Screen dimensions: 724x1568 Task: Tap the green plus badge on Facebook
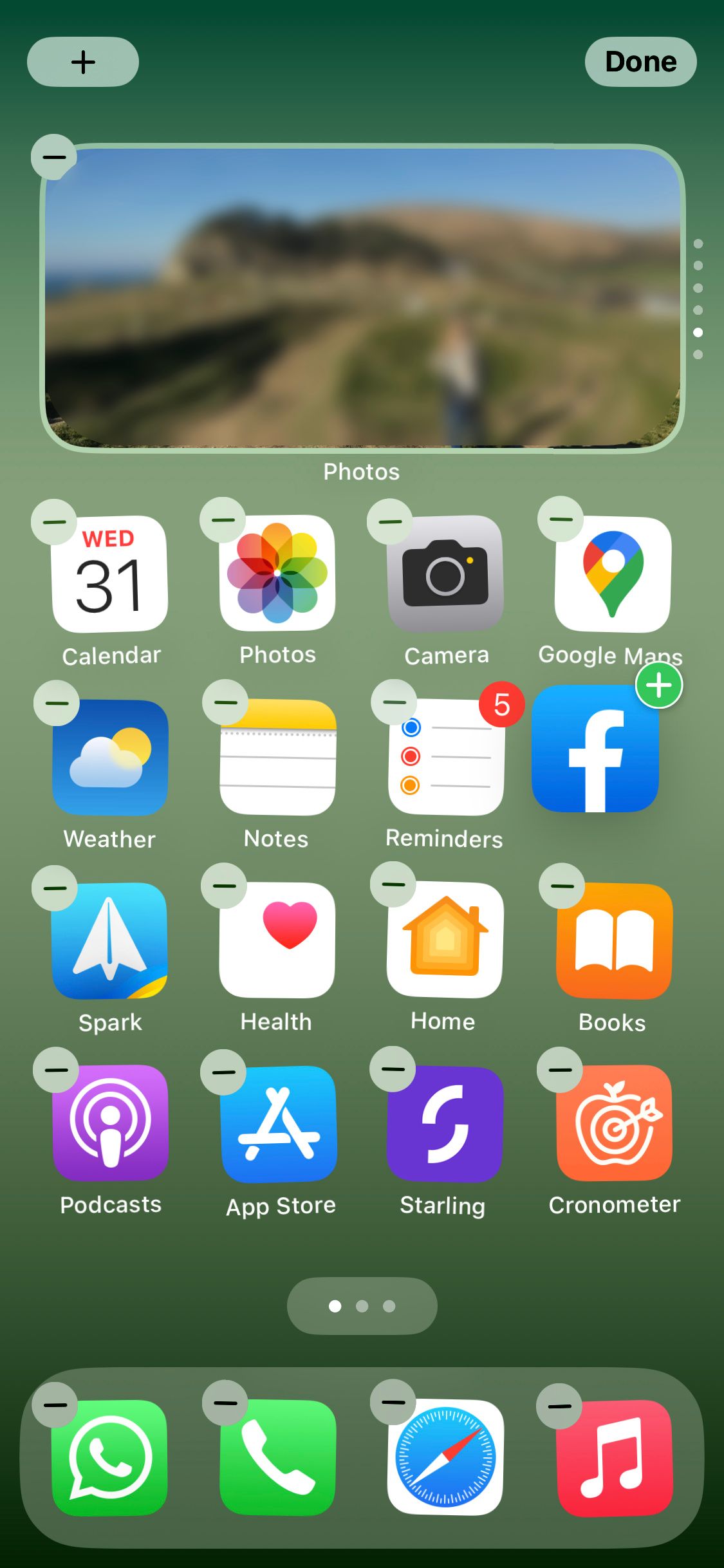(659, 686)
